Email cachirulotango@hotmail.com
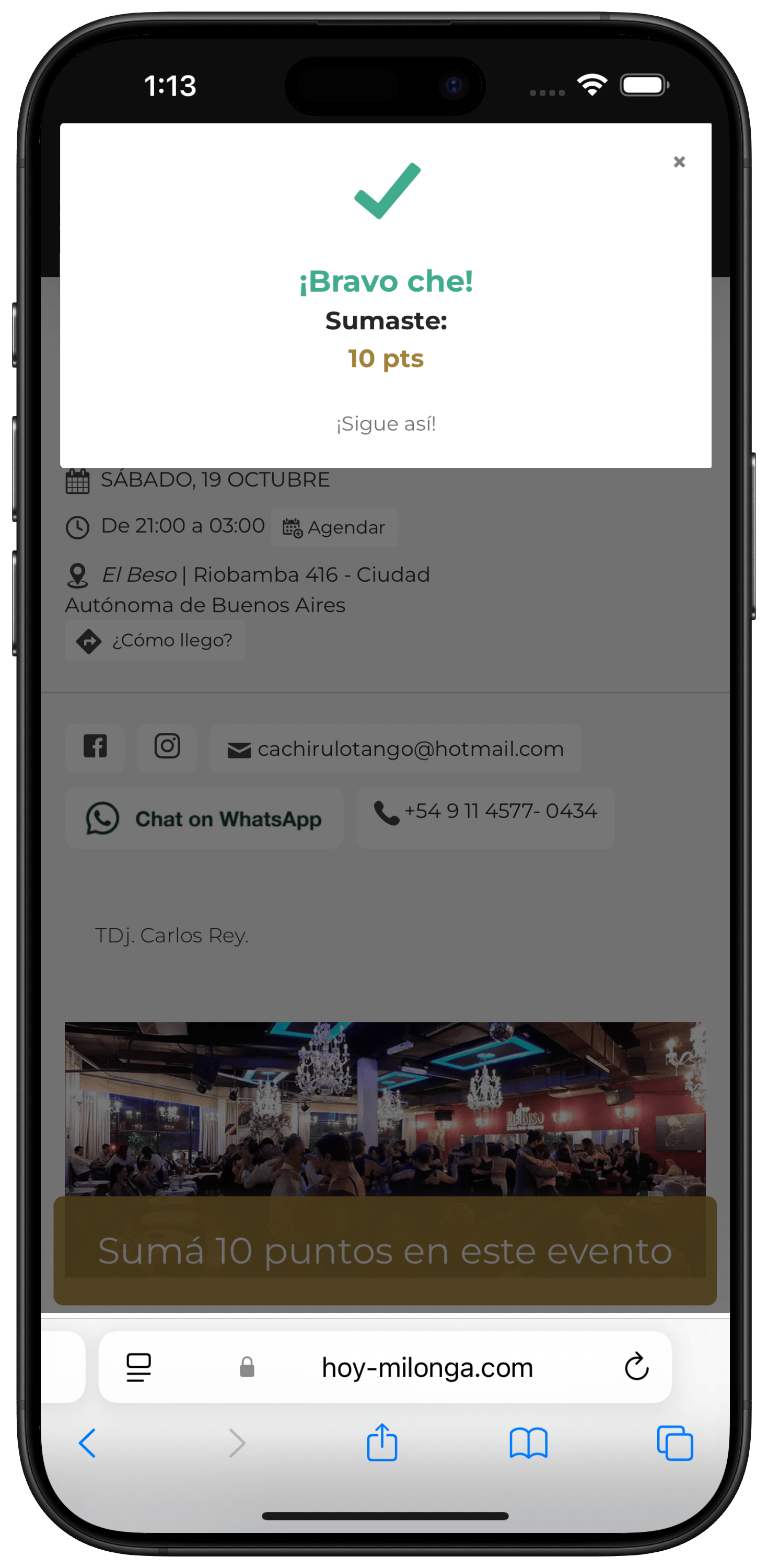 point(395,750)
